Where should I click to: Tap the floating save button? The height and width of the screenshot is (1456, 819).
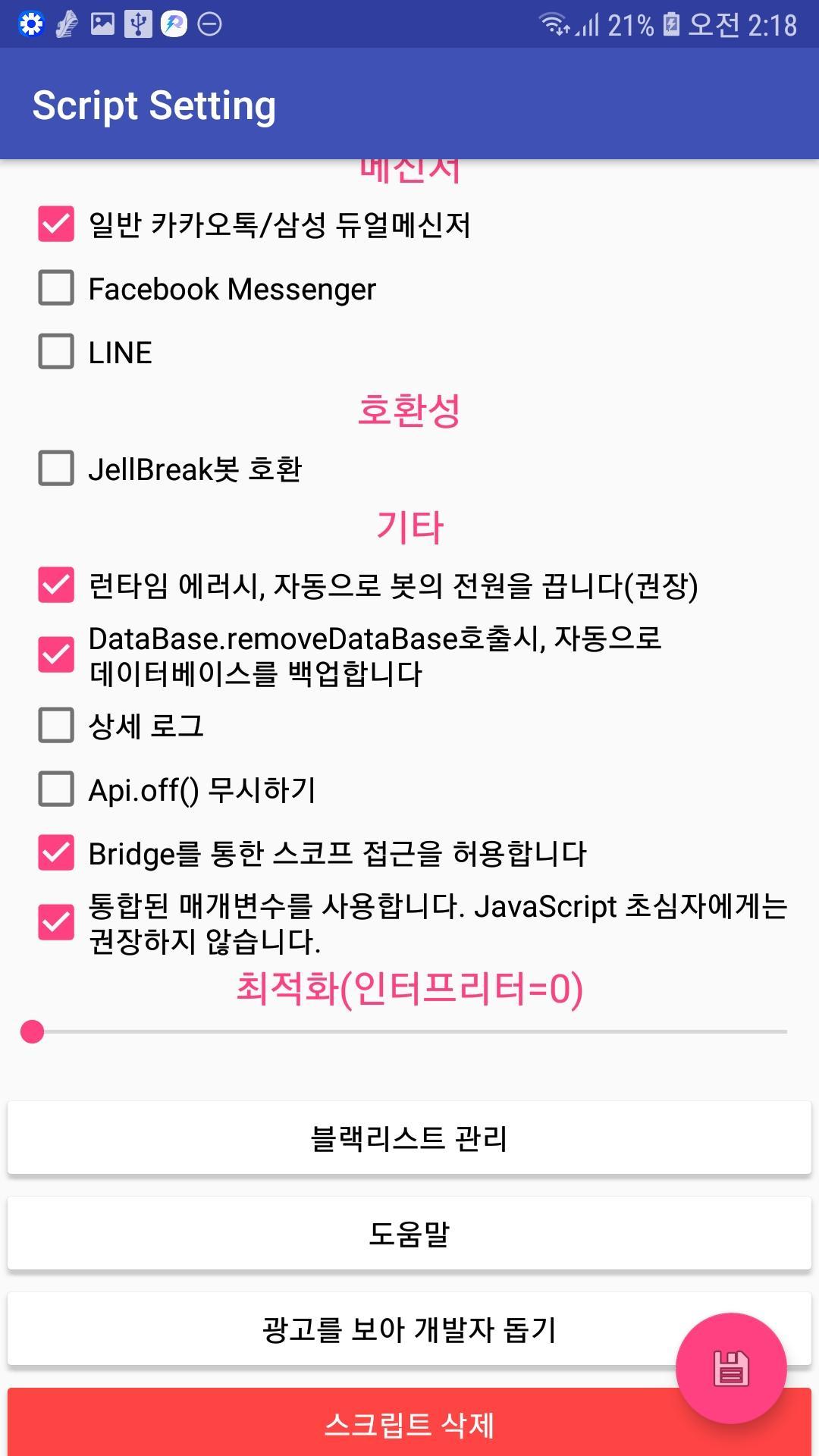(x=730, y=1368)
